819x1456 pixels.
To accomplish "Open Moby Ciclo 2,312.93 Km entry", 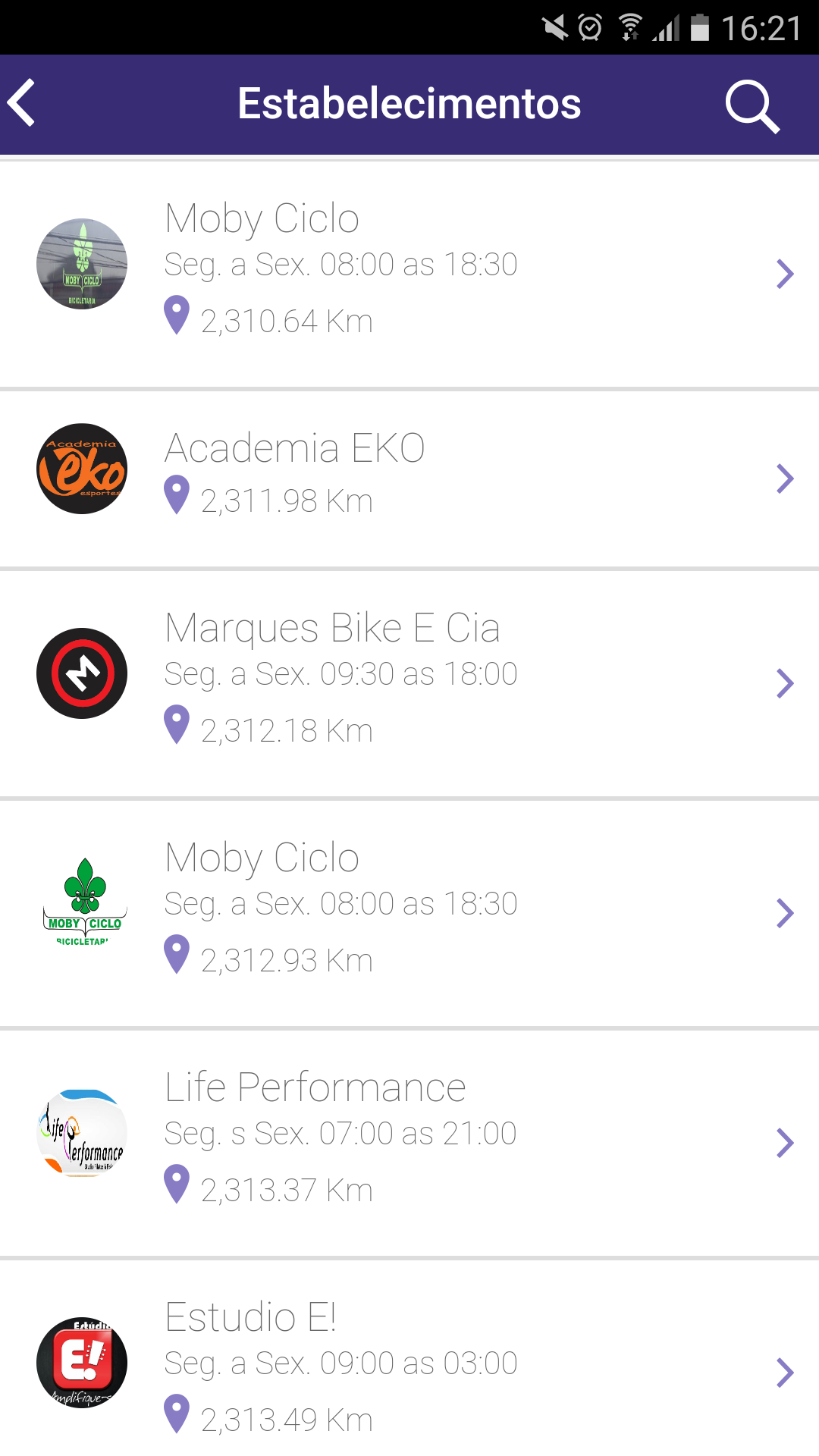I will (409, 914).
